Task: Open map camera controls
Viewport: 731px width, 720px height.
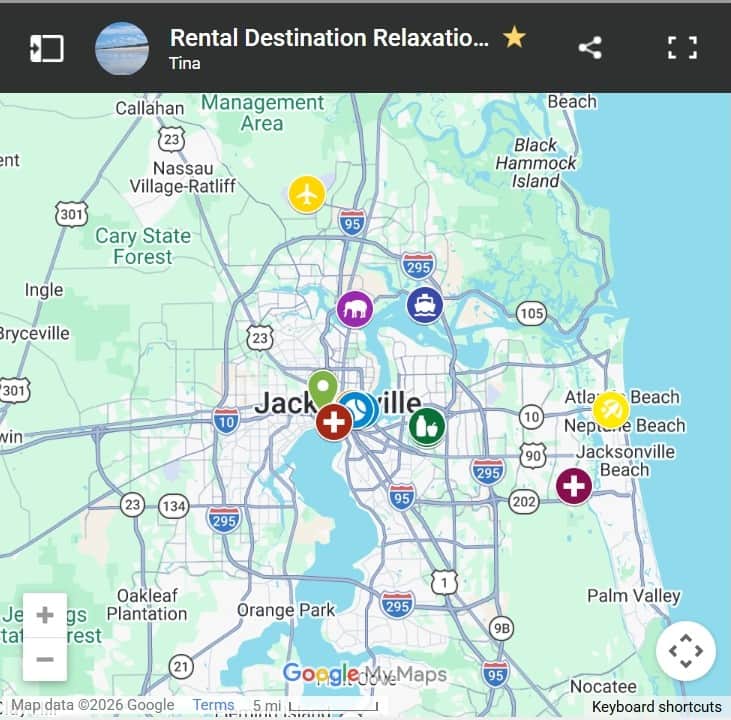Action: coord(686,651)
